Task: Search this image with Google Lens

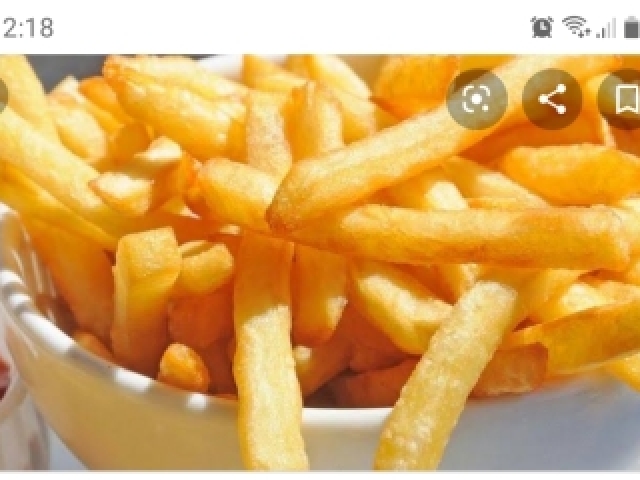Action: click(476, 99)
